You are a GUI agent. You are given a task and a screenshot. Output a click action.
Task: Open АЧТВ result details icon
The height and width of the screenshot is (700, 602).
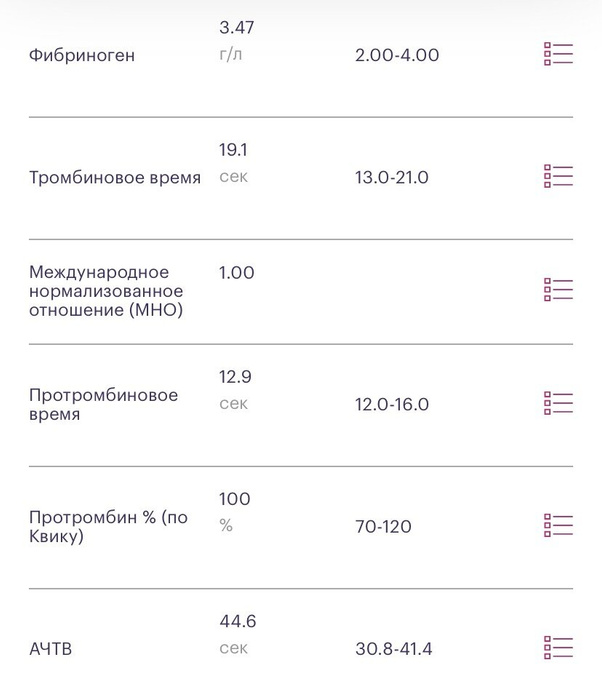pos(558,648)
